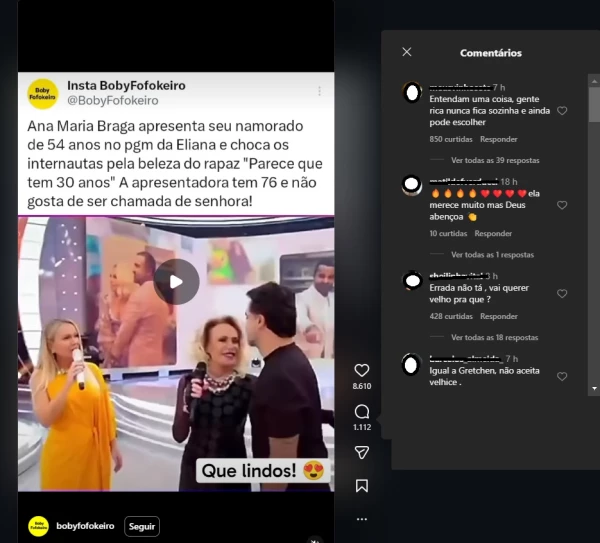Open the comments icon

pos(362,411)
